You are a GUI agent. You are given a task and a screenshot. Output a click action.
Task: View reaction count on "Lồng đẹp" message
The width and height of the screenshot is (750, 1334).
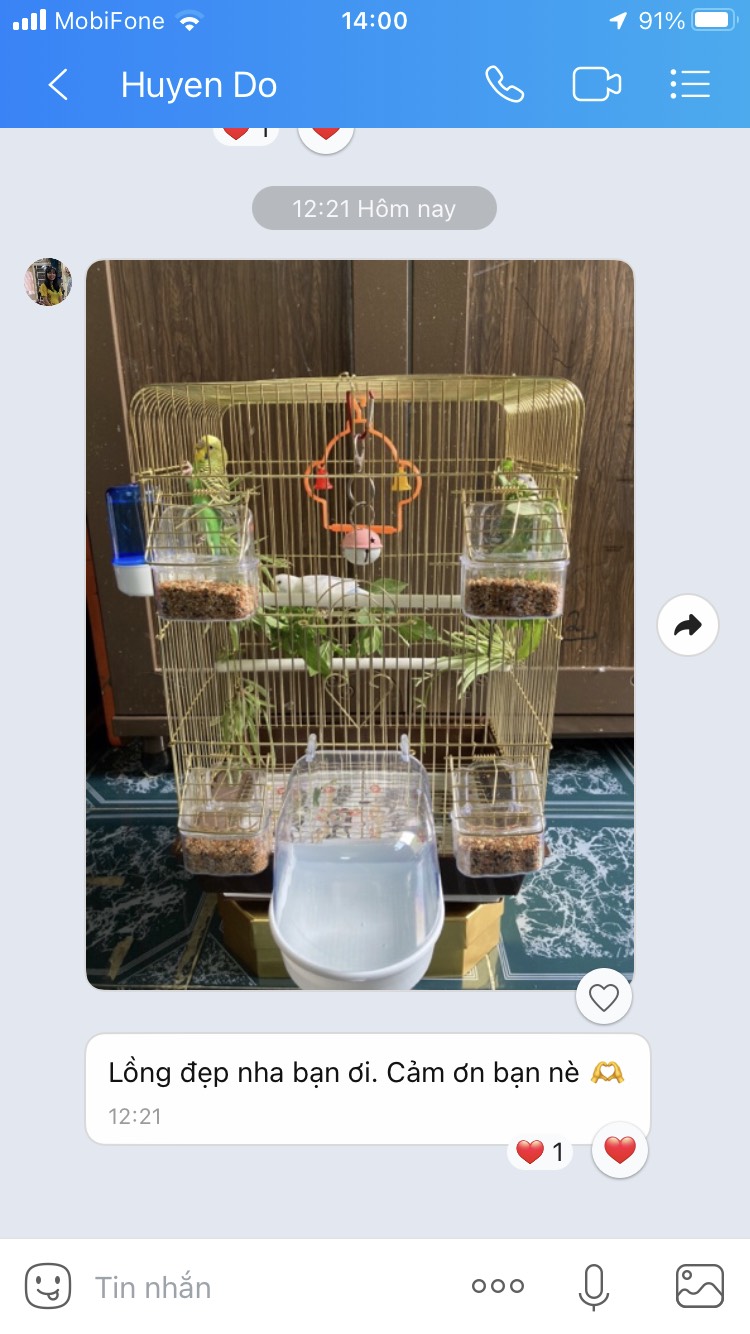(541, 1152)
